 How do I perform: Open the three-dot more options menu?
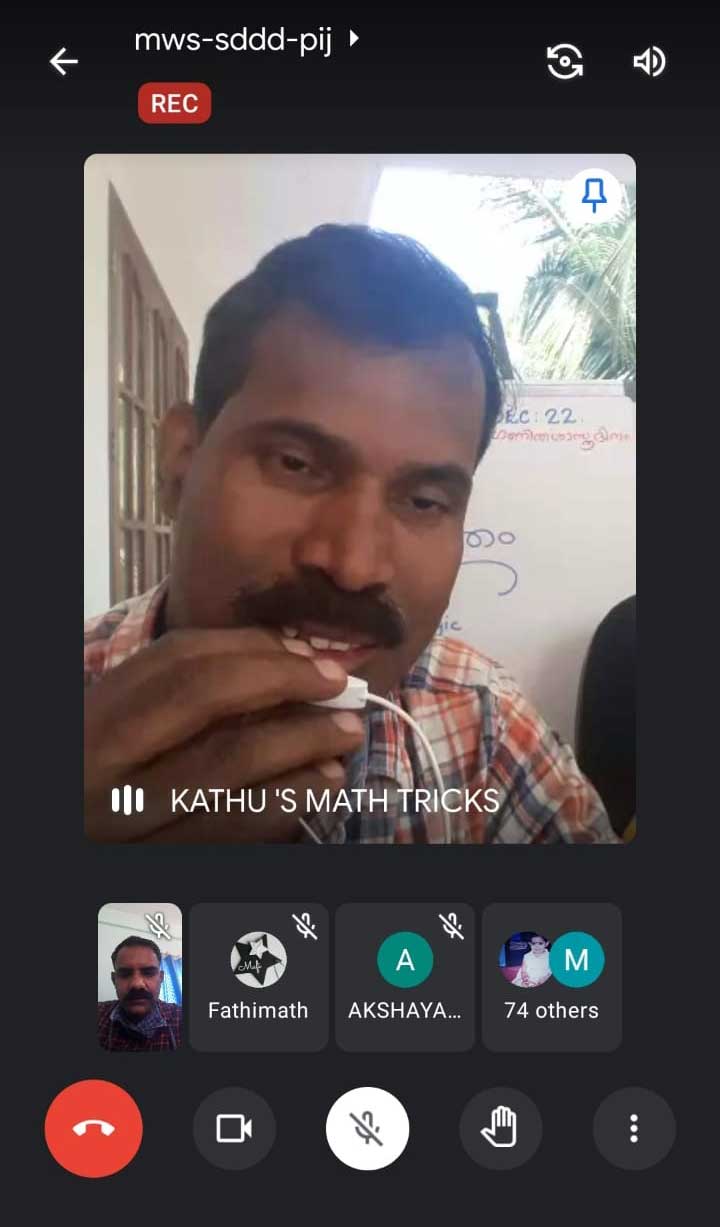coord(634,1129)
